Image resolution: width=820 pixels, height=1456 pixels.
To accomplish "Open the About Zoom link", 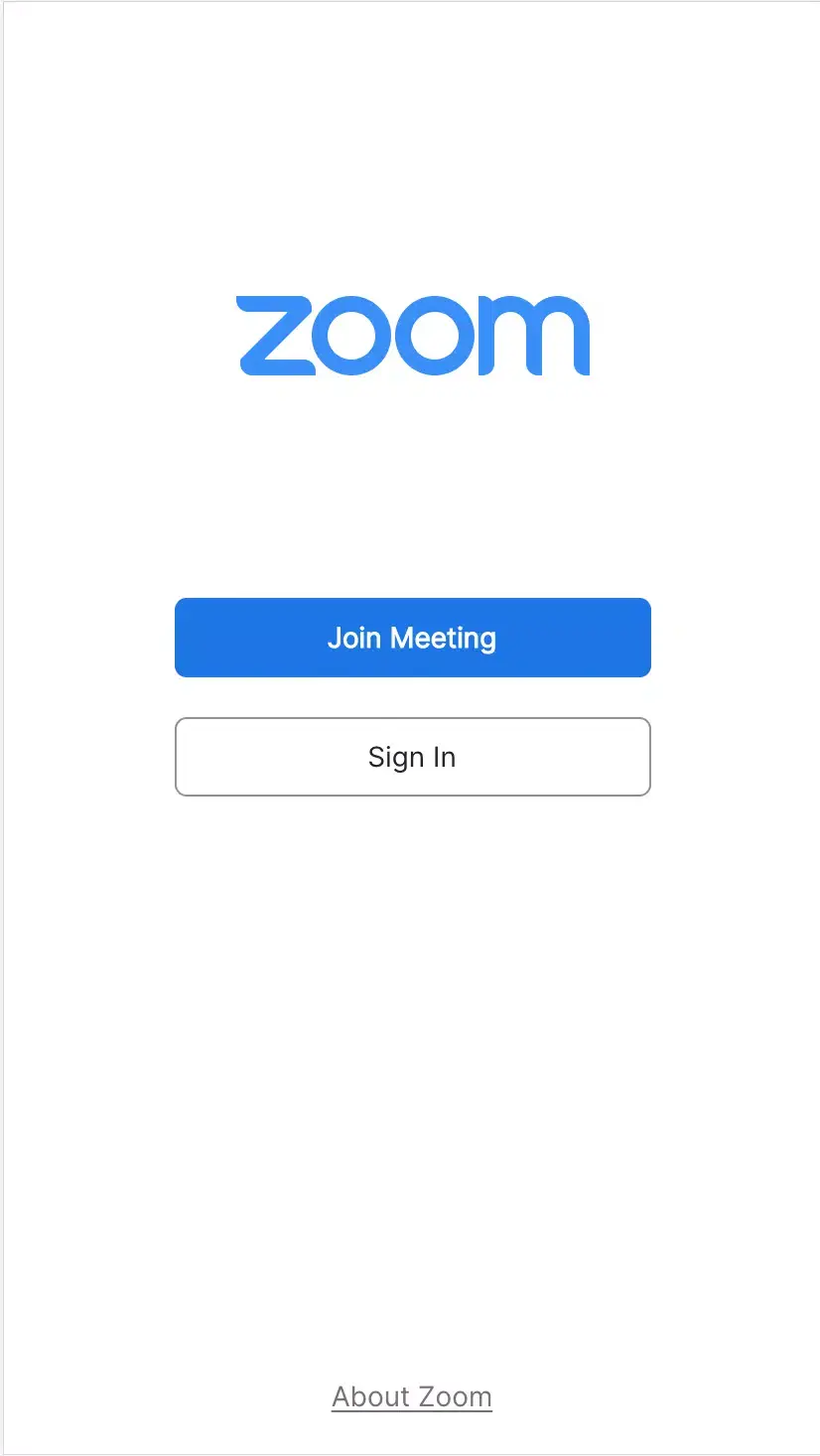I will (x=412, y=1396).
